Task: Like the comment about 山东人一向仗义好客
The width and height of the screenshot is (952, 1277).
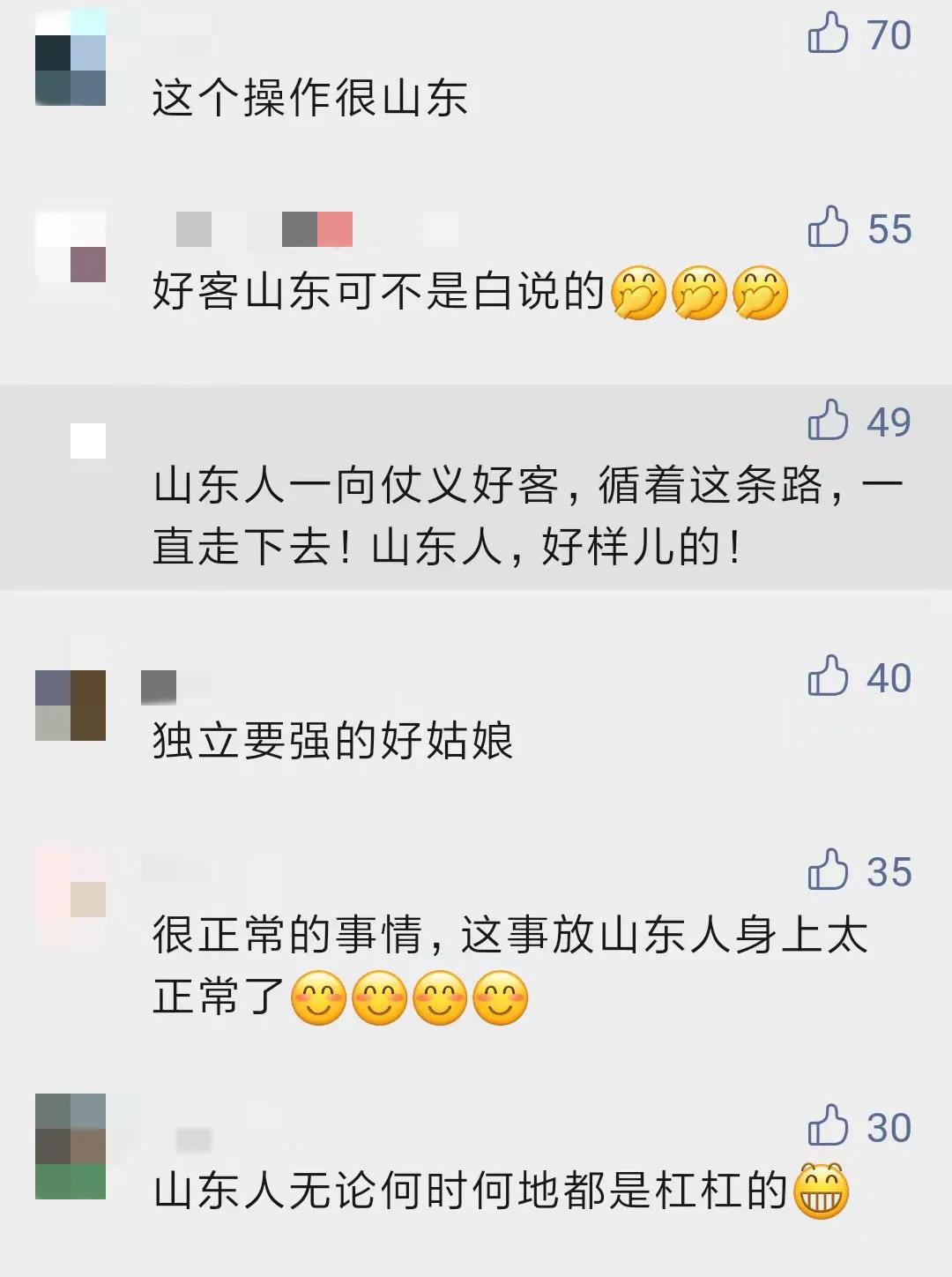Action: 828,421
